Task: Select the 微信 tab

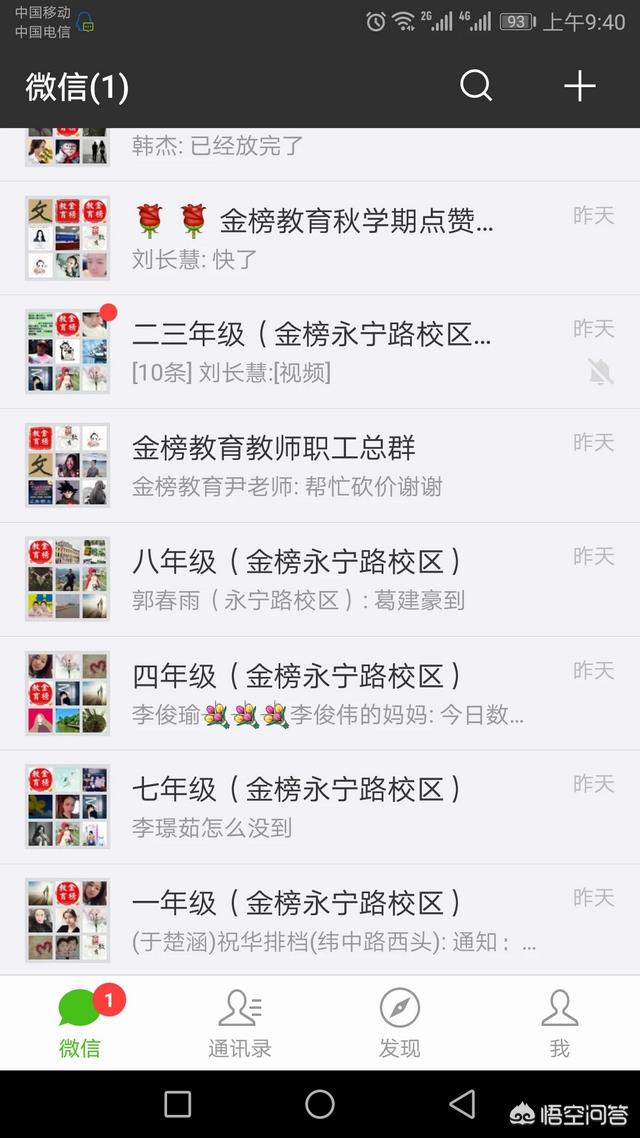Action: [80, 1023]
